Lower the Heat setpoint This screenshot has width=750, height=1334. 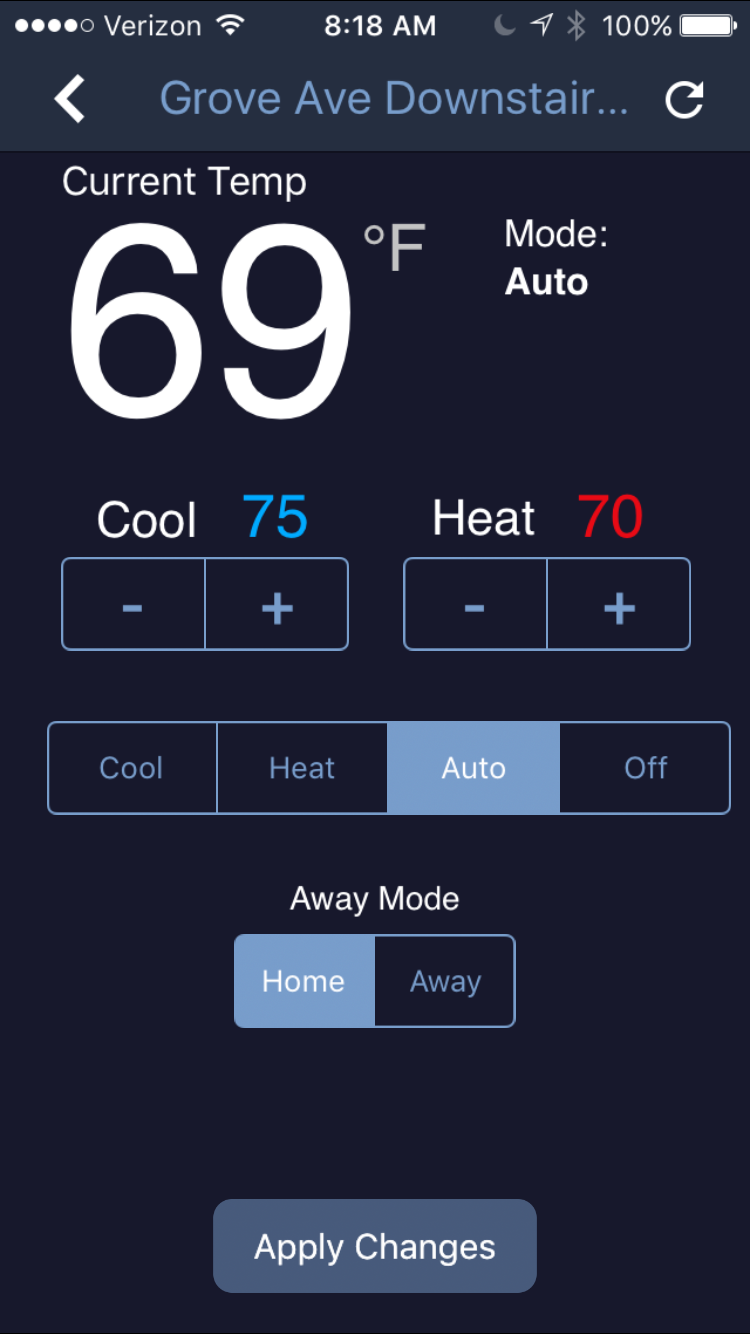coord(476,604)
